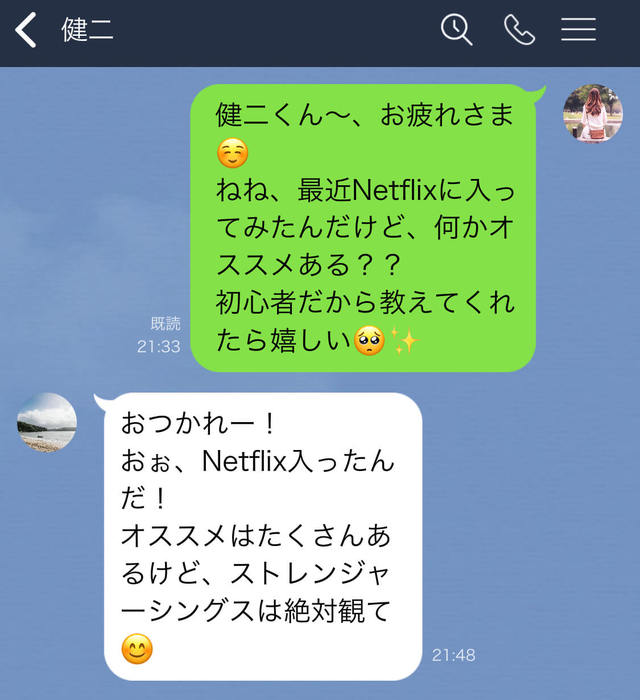View 健二's profile picture beside his message
The width and height of the screenshot is (640, 700).
[47, 422]
